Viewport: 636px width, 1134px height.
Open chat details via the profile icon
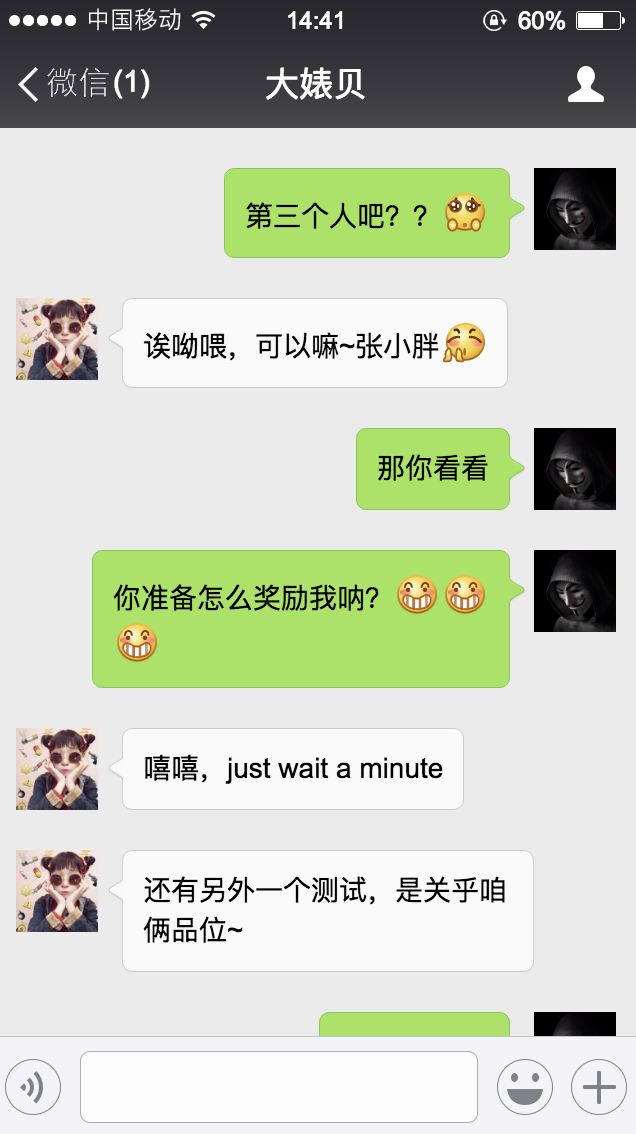[585, 84]
